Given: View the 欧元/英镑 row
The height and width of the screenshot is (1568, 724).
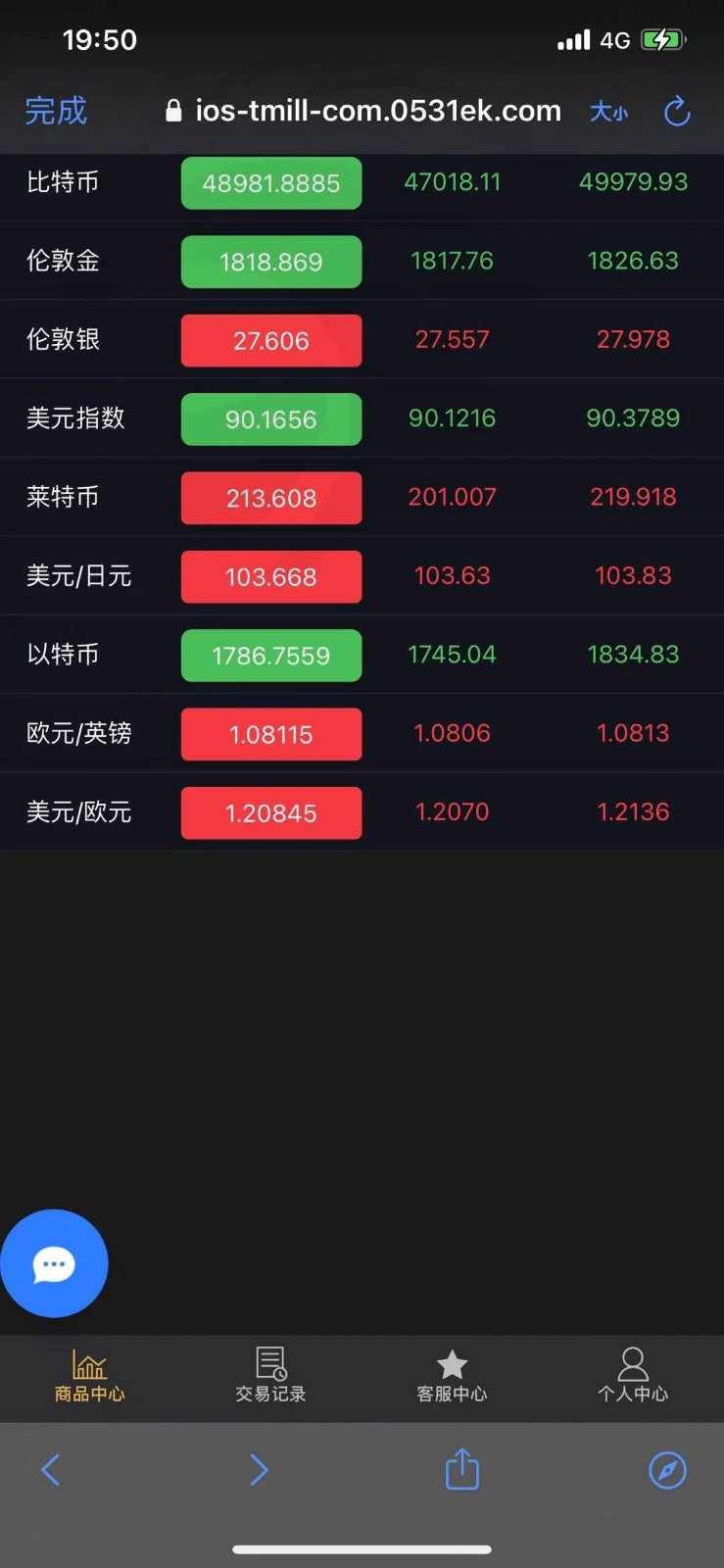Looking at the screenshot, I should click(362, 733).
